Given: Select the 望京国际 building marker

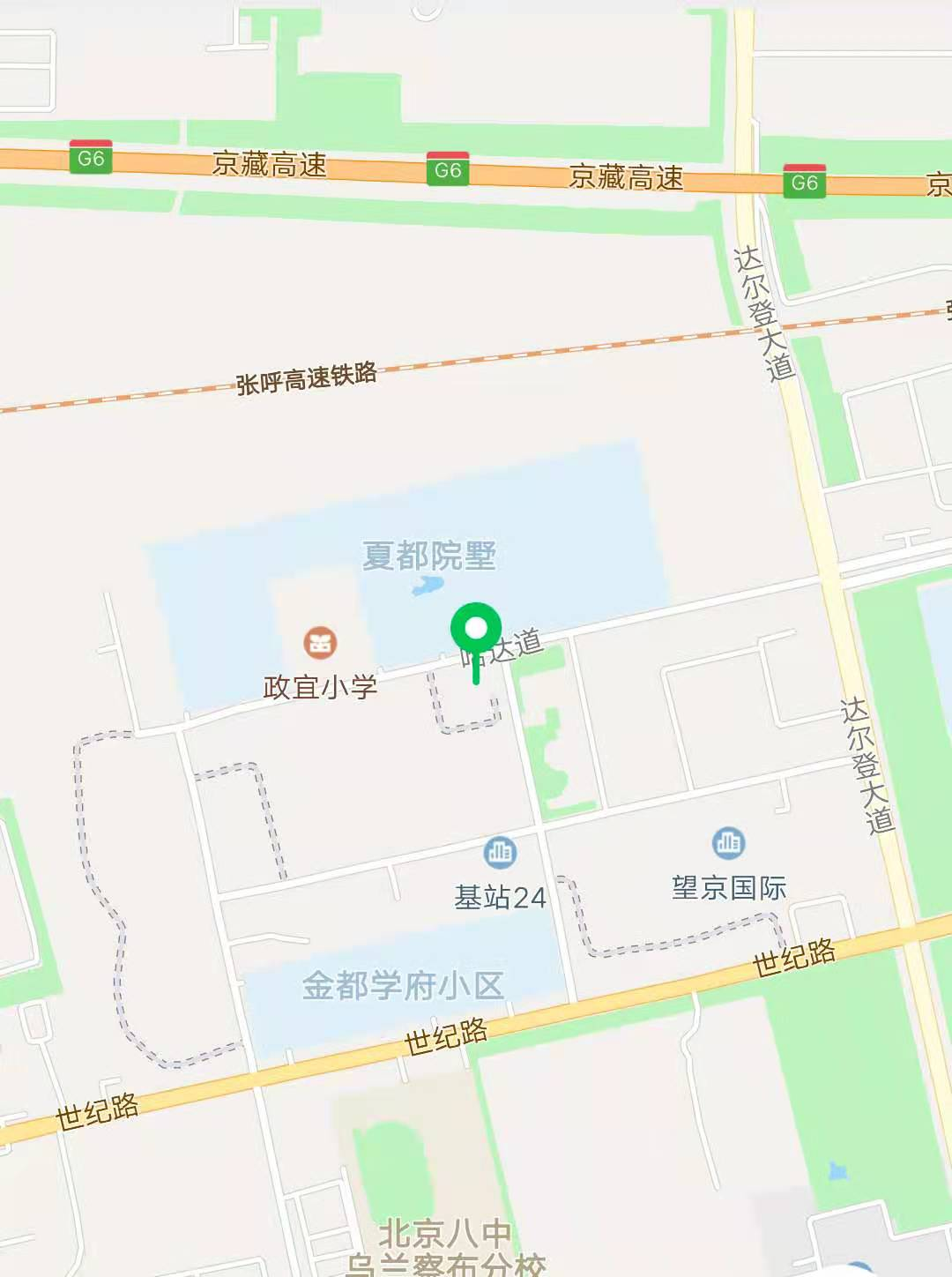Looking at the screenshot, I should click(728, 843).
